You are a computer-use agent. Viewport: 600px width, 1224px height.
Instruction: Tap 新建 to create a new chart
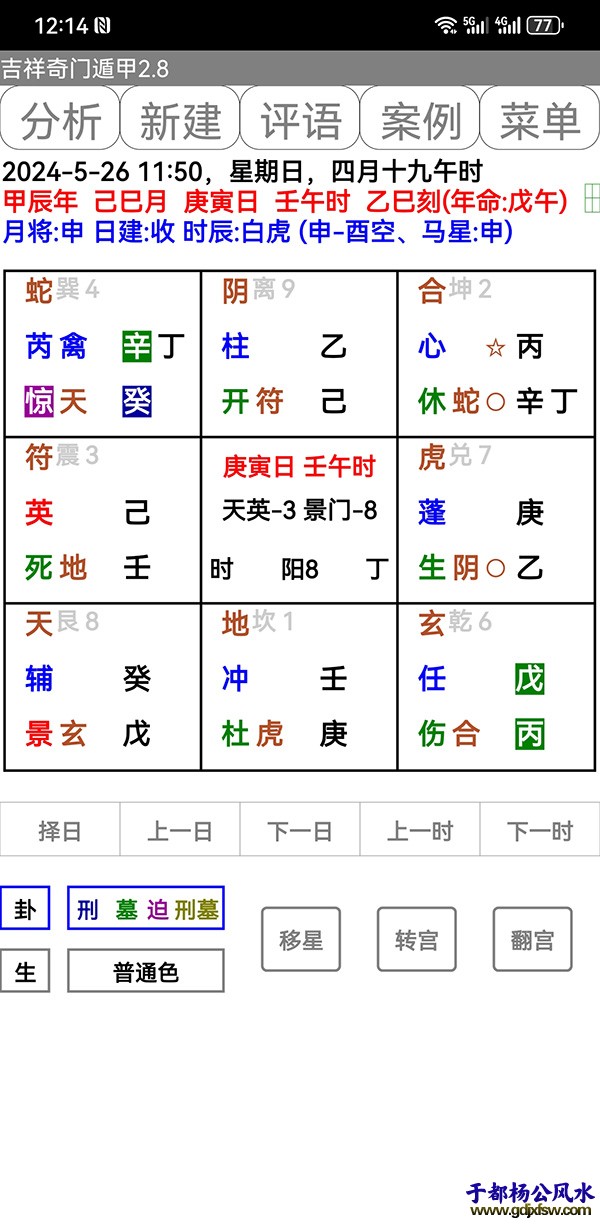pos(180,119)
